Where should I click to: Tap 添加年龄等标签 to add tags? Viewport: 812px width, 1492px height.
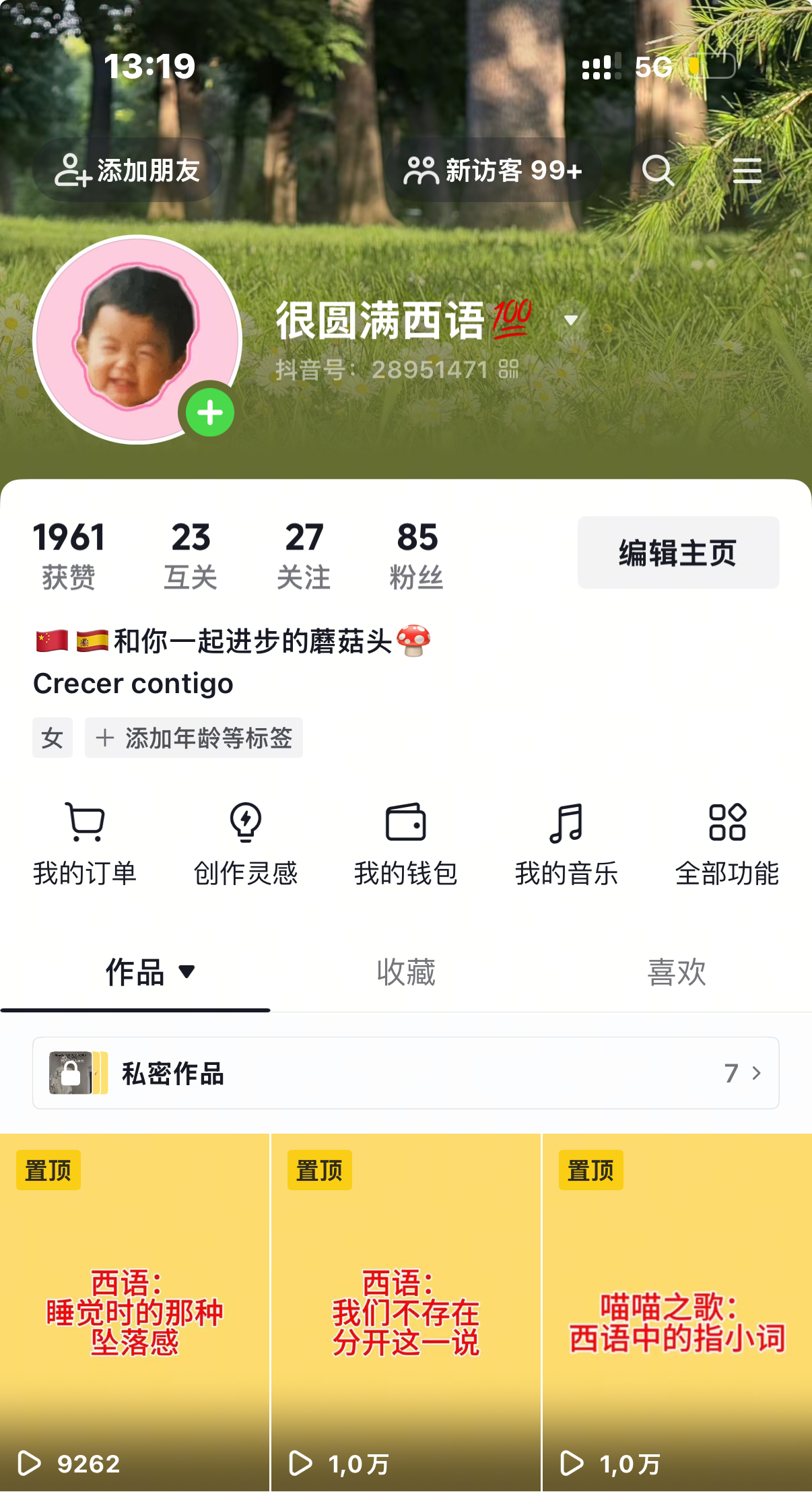194,738
